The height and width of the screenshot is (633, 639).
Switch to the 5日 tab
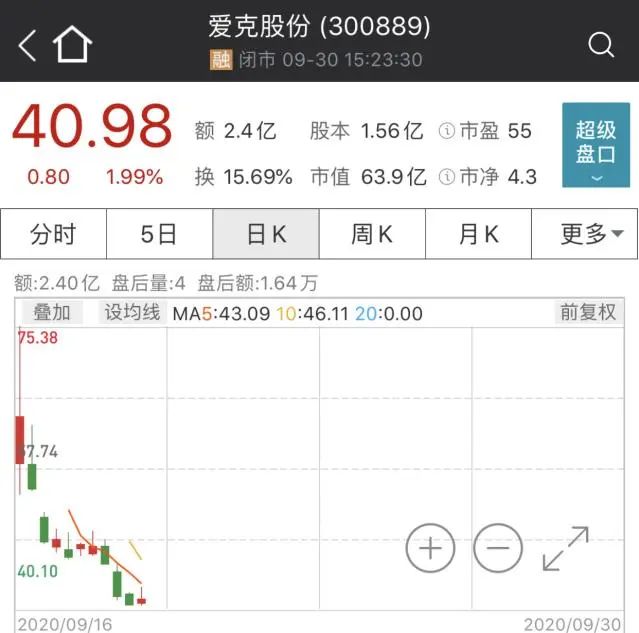pyautogui.click(x=159, y=234)
